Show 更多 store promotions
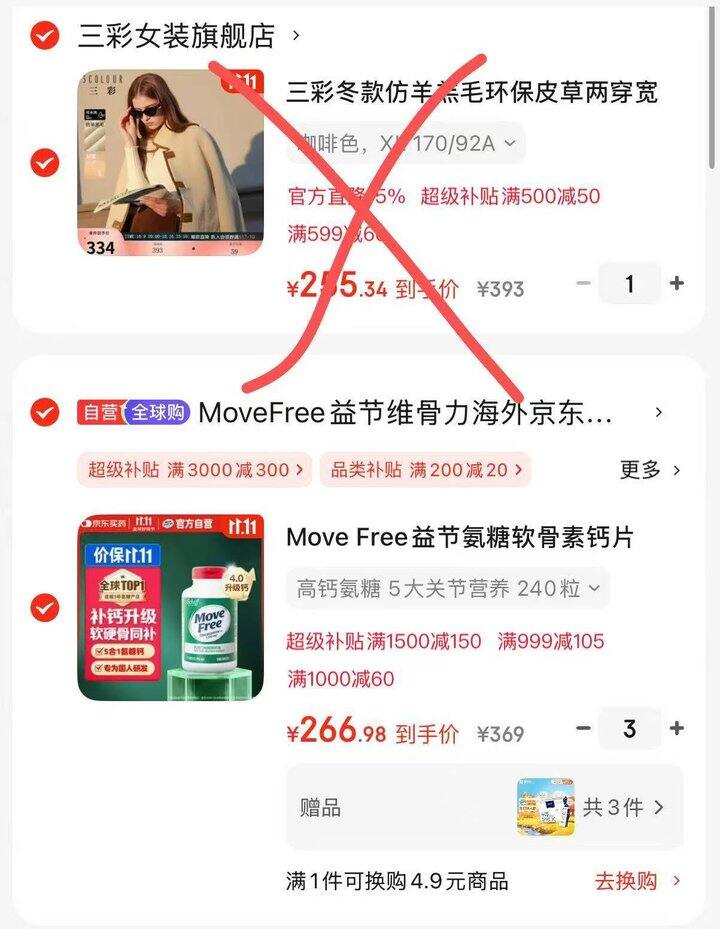This screenshot has height=929, width=720. (650, 469)
